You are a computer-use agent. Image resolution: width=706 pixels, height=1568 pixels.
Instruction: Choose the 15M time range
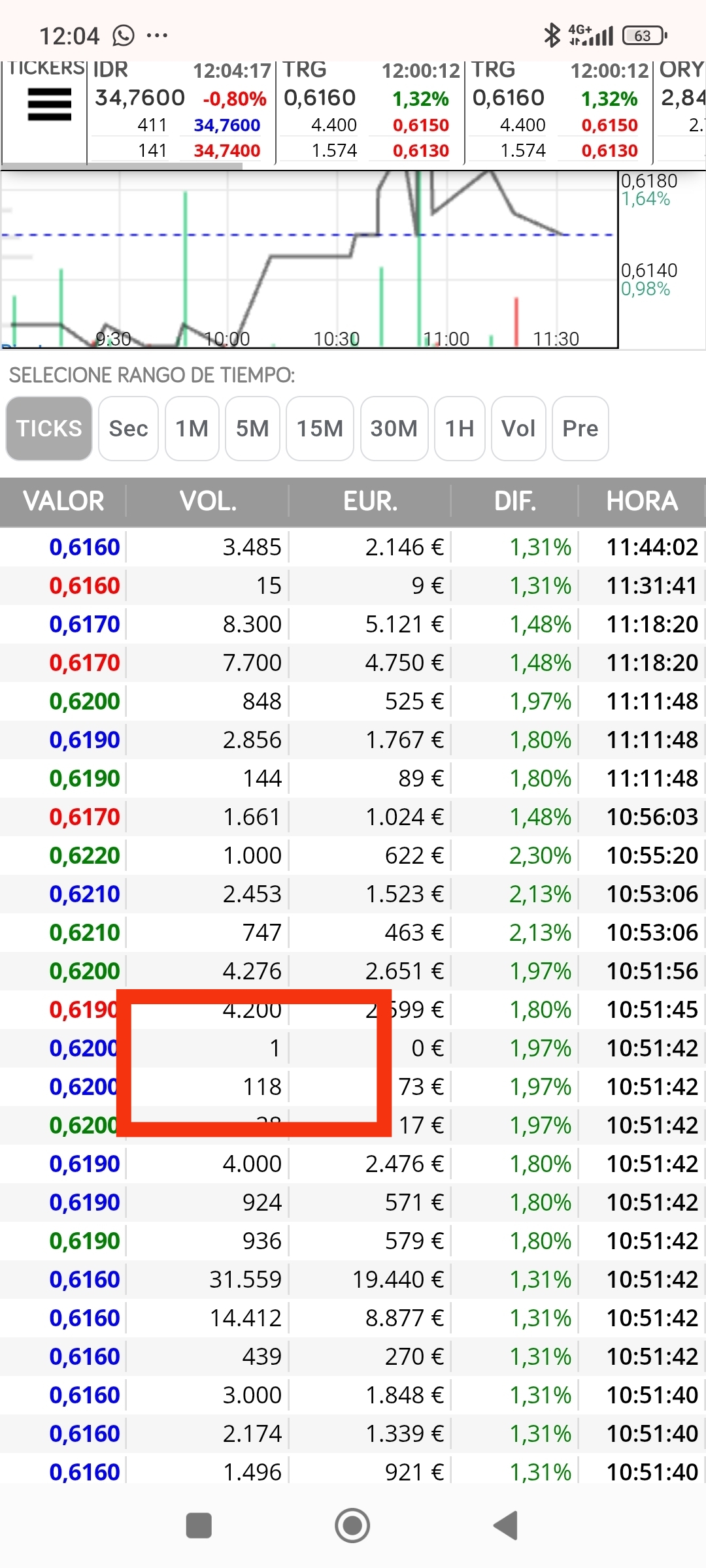point(320,429)
